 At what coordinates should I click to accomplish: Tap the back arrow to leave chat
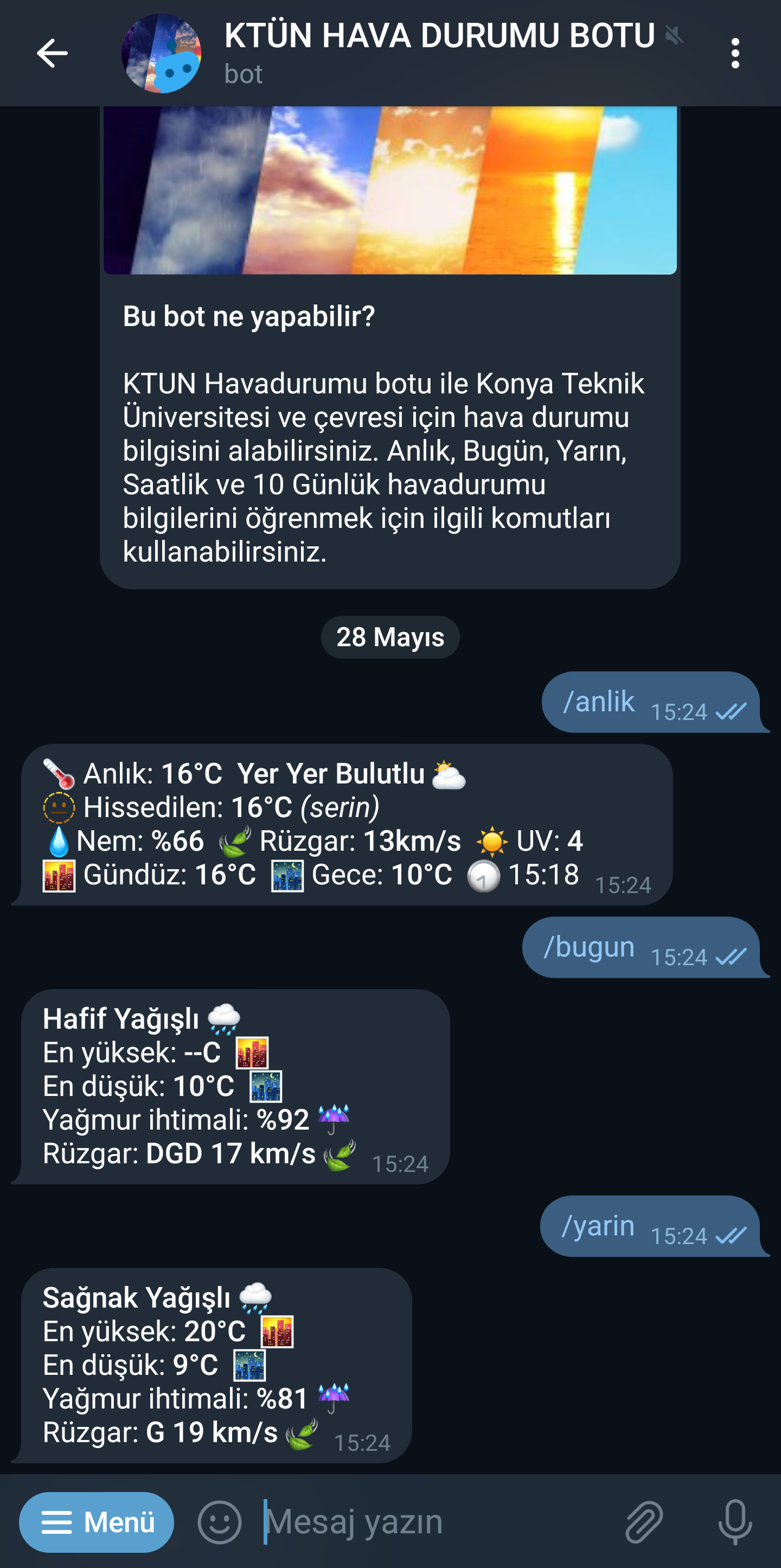click(x=52, y=54)
